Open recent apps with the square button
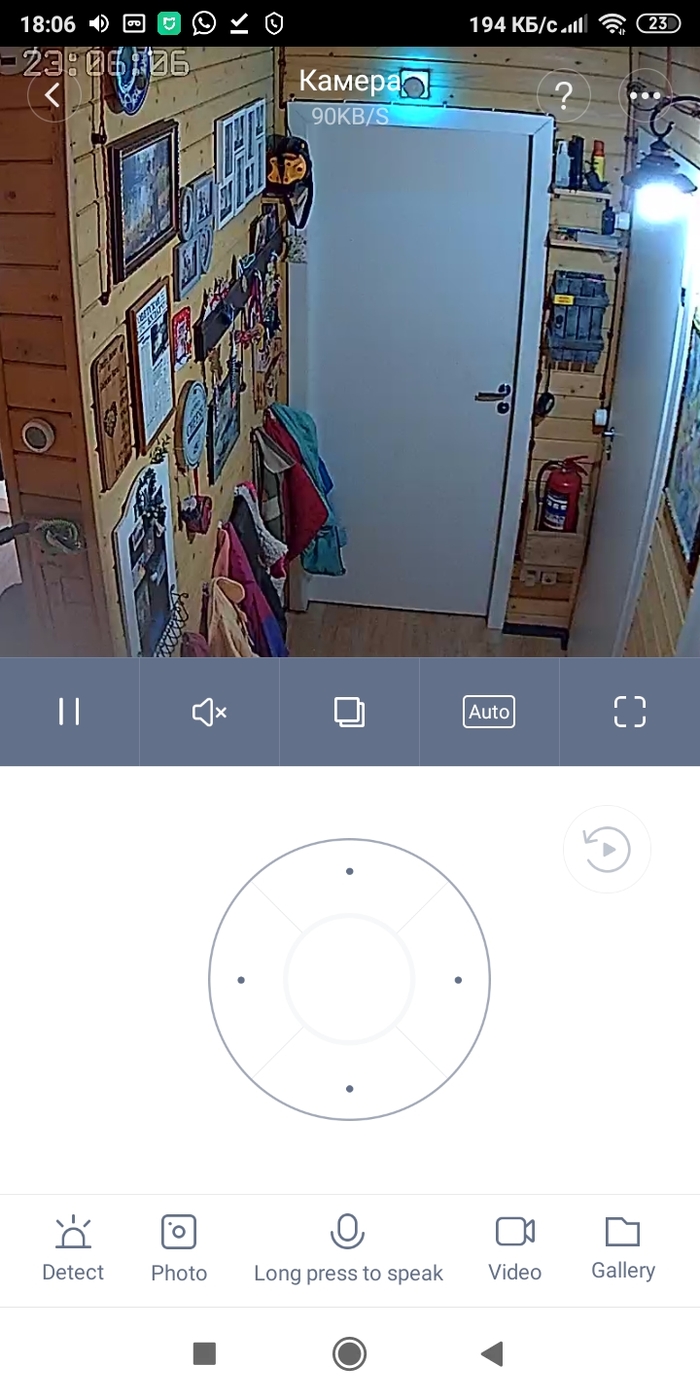The height and width of the screenshot is (1400, 700). 204,1354
